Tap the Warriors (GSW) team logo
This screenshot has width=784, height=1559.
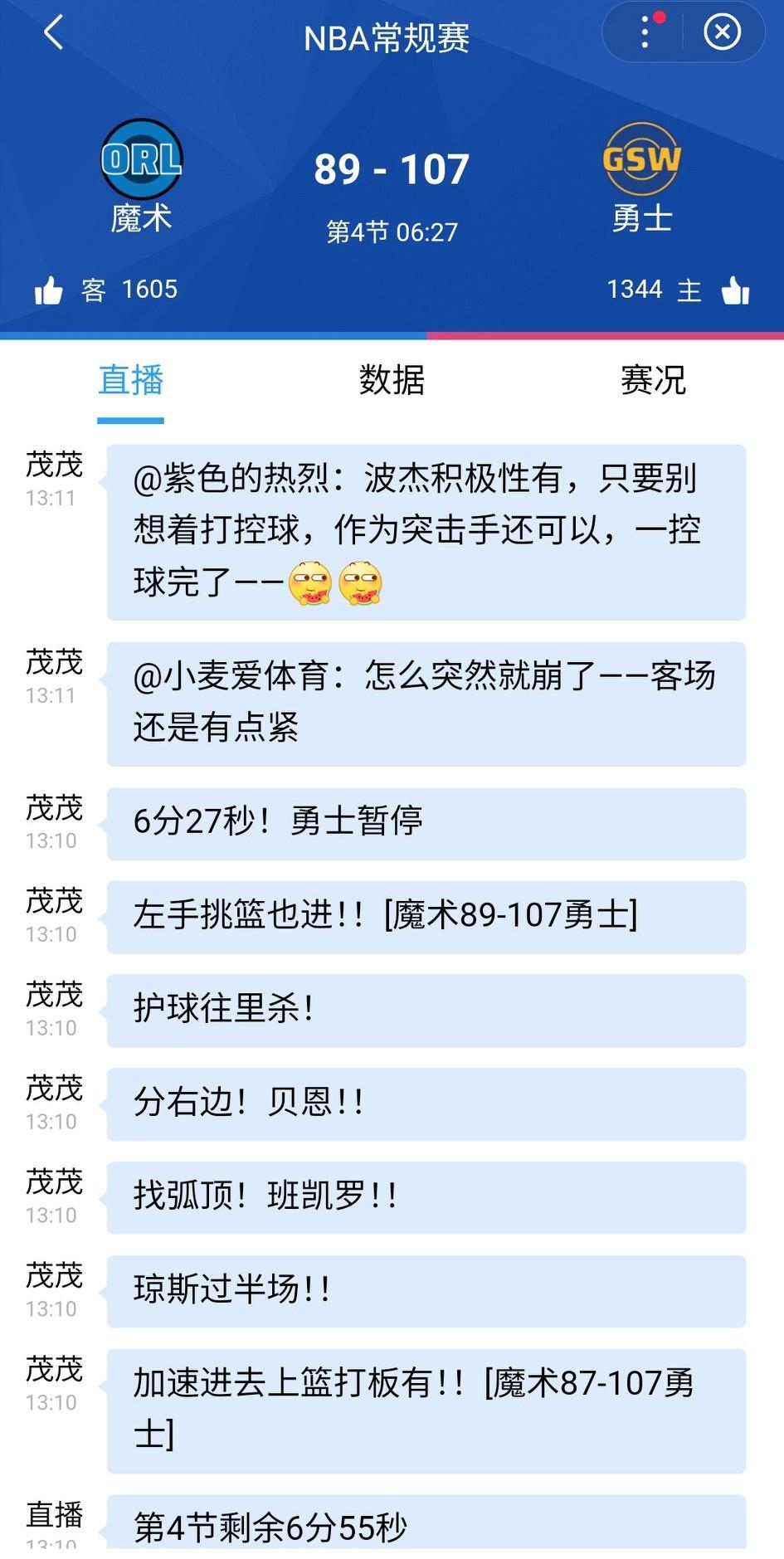644,158
